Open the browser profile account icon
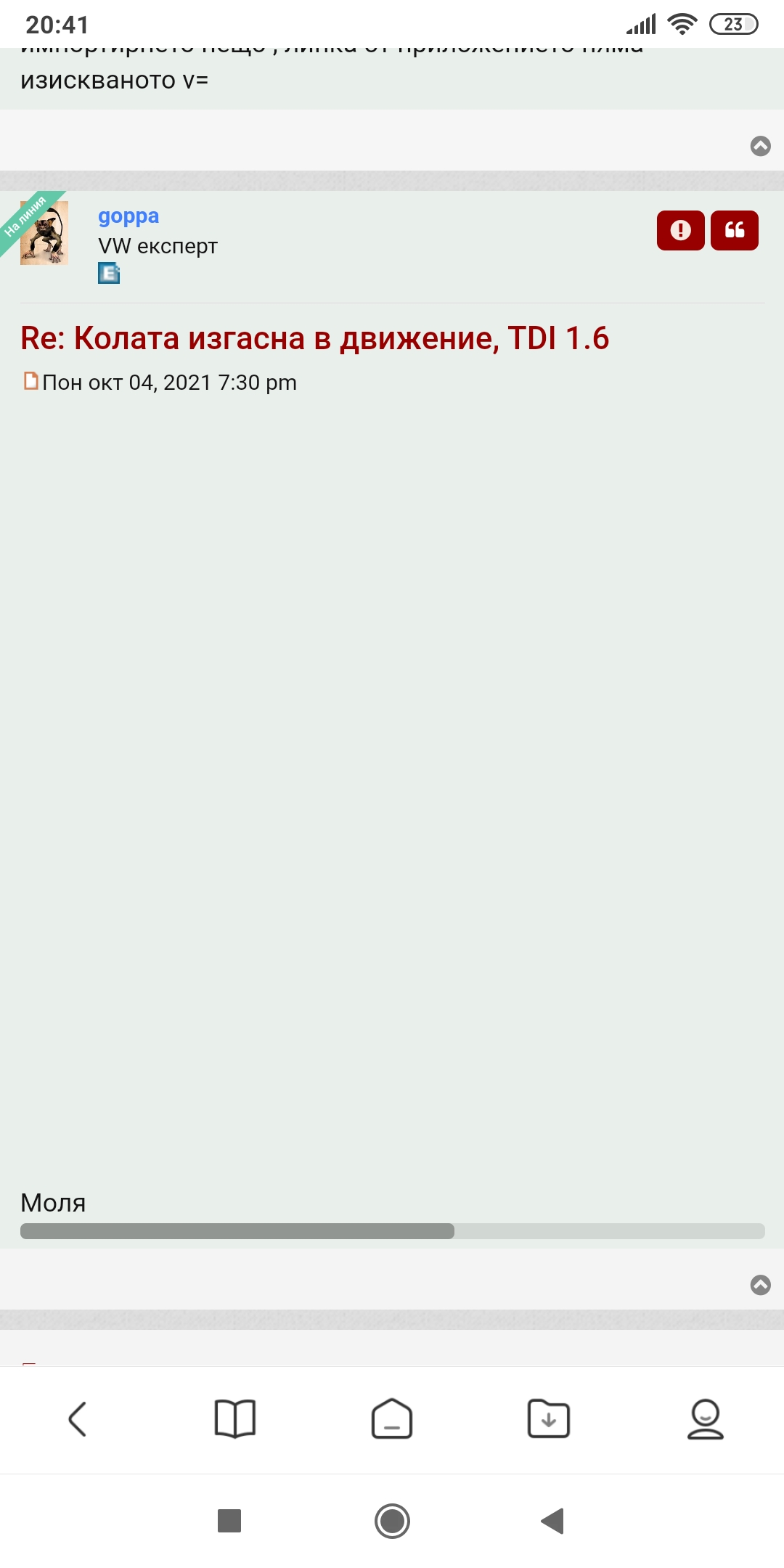The image size is (784, 1568). click(x=705, y=1418)
